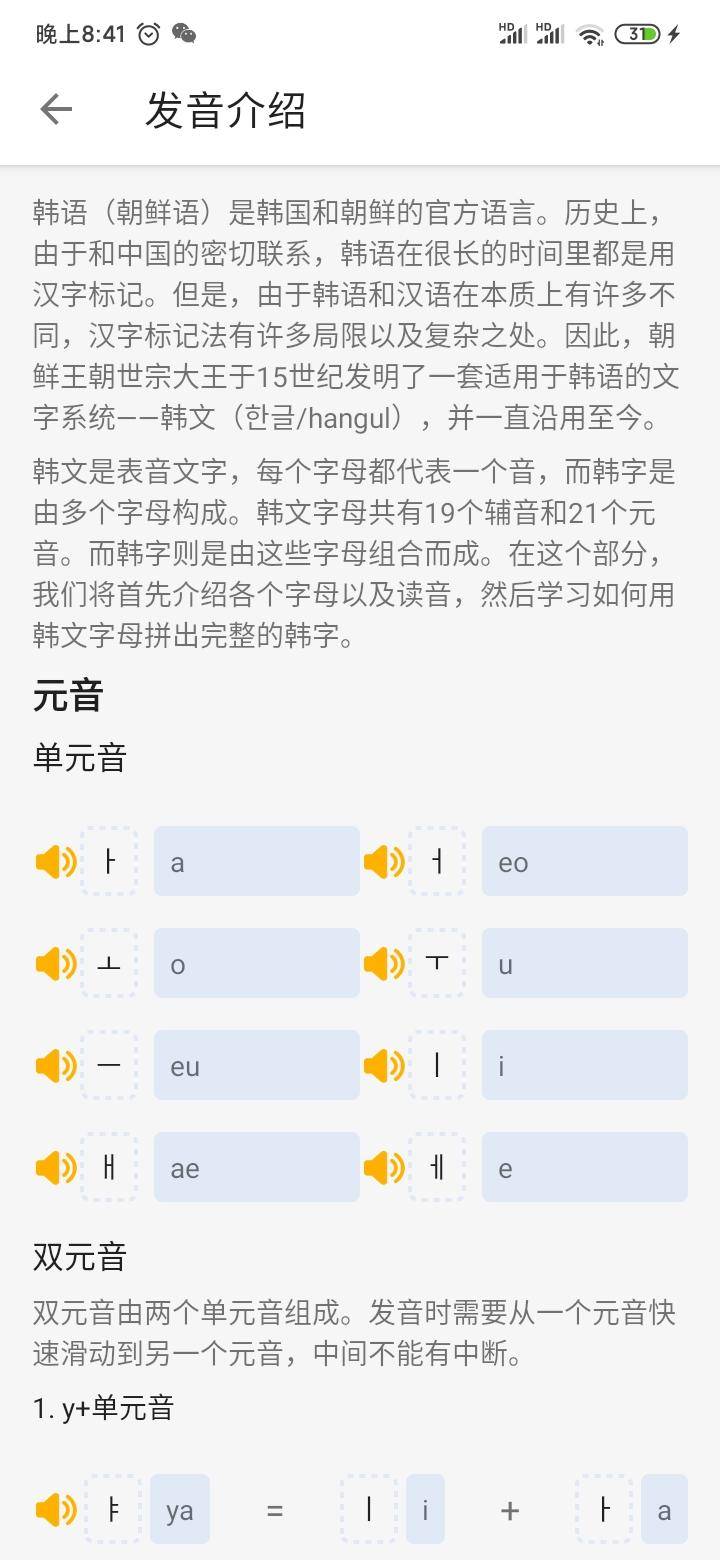Image resolution: width=720 pixels, height=1560 pixels.
Task: Play pronunciation of vowel ㅡ (eu)
Action: tap(55, 1065)
